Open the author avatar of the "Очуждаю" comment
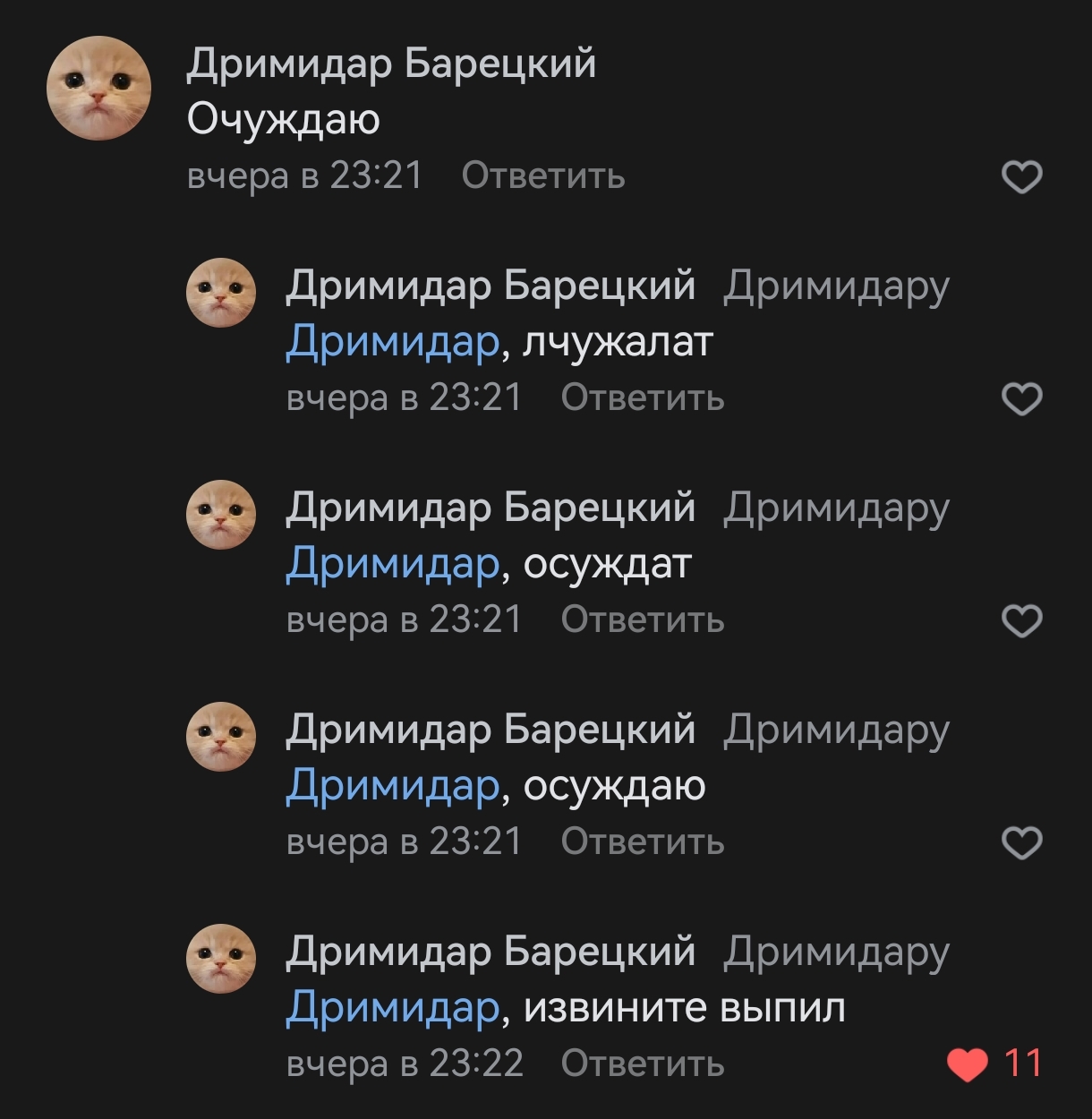The image size is (1092, 1119). pos(98,88)
